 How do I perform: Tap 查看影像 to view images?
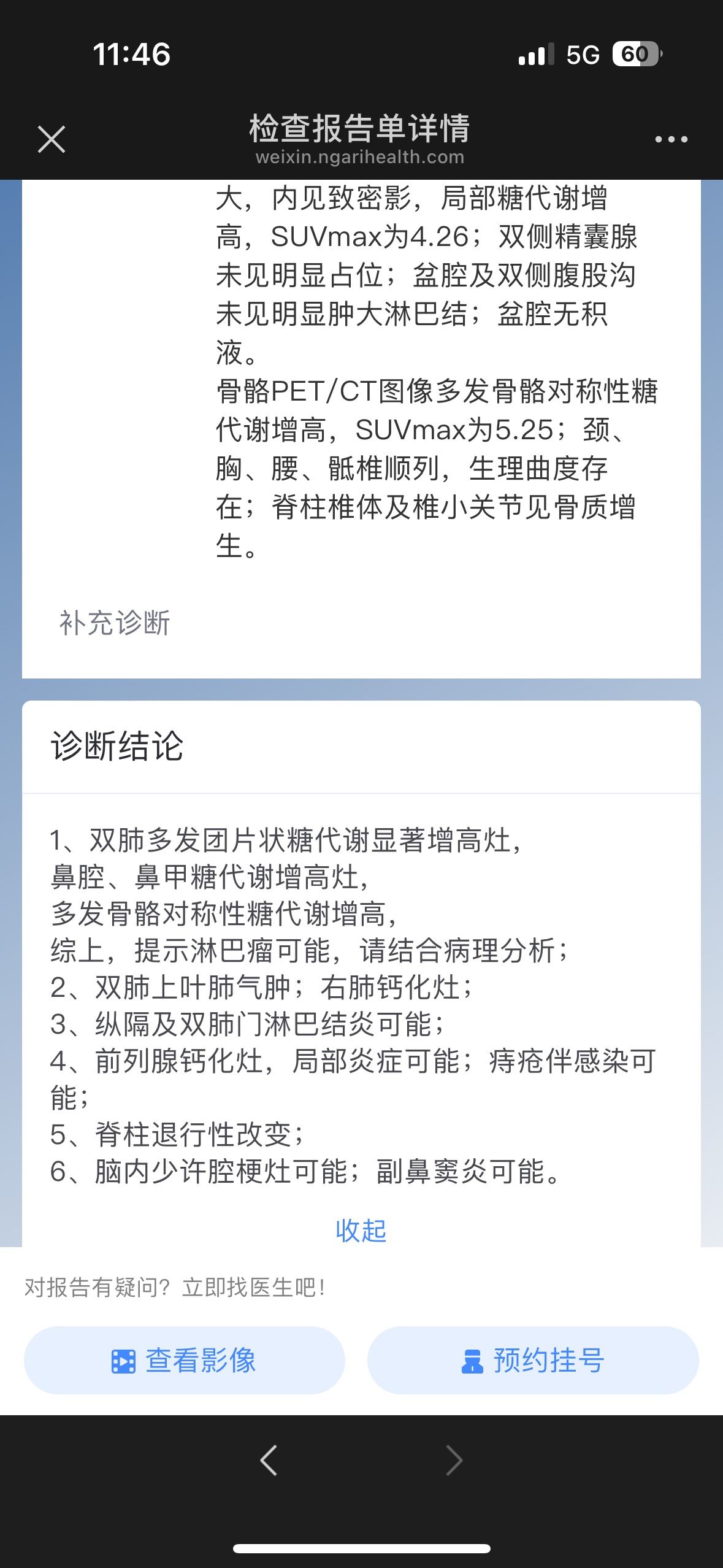[184, 1360]
